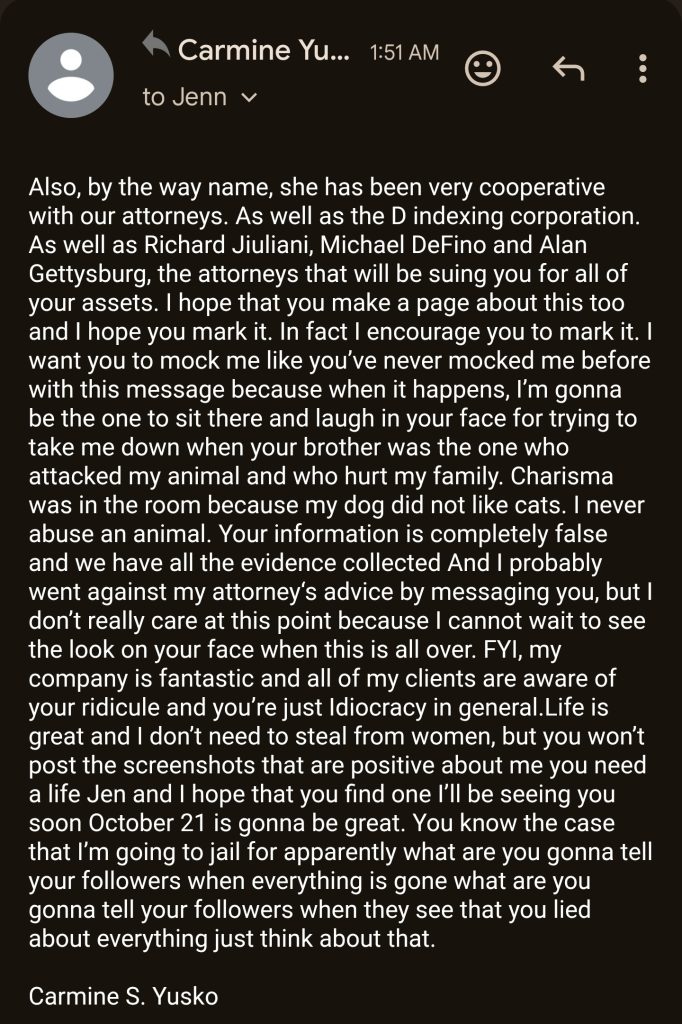Screen dimensions: 682x1024
Task: Open the message overflow menu
Action: (642, 68)
